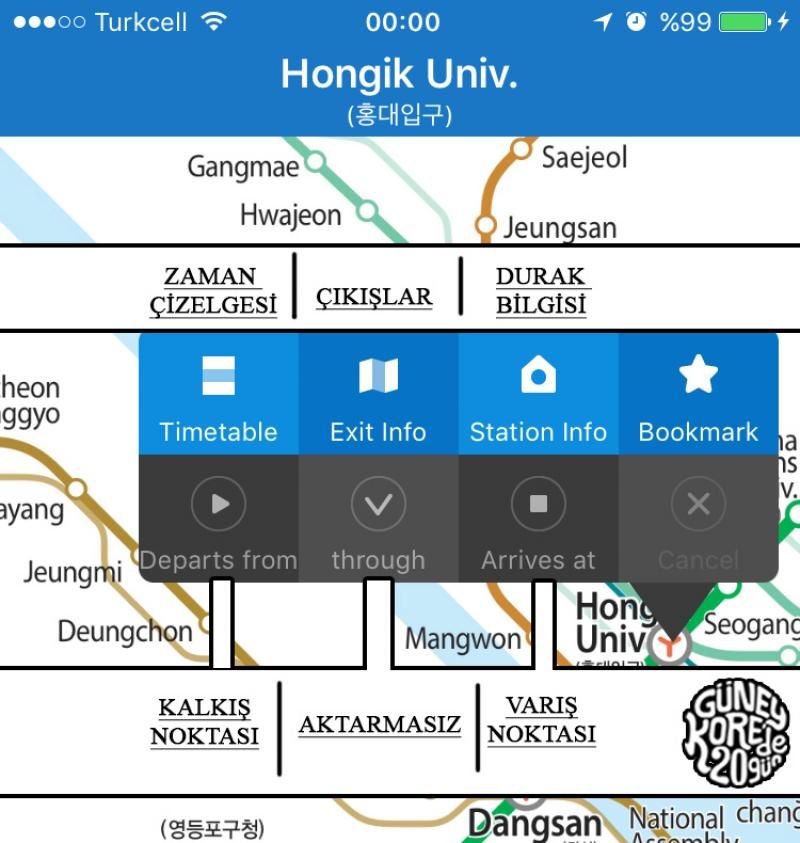The image size is (800, 843).
Task: View Exit Info for this station
Action: coord(378,394)
